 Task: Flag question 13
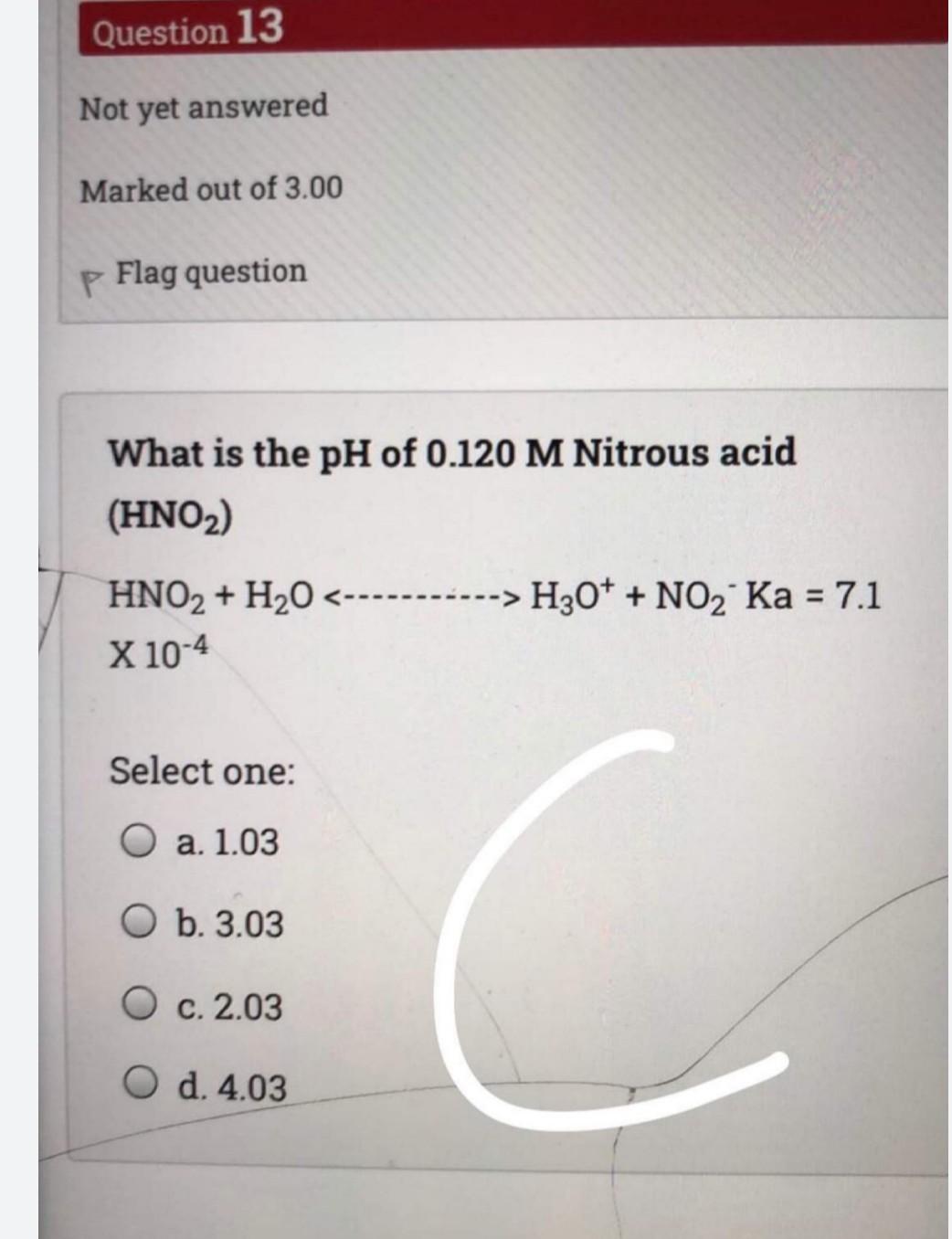(210, 272)
